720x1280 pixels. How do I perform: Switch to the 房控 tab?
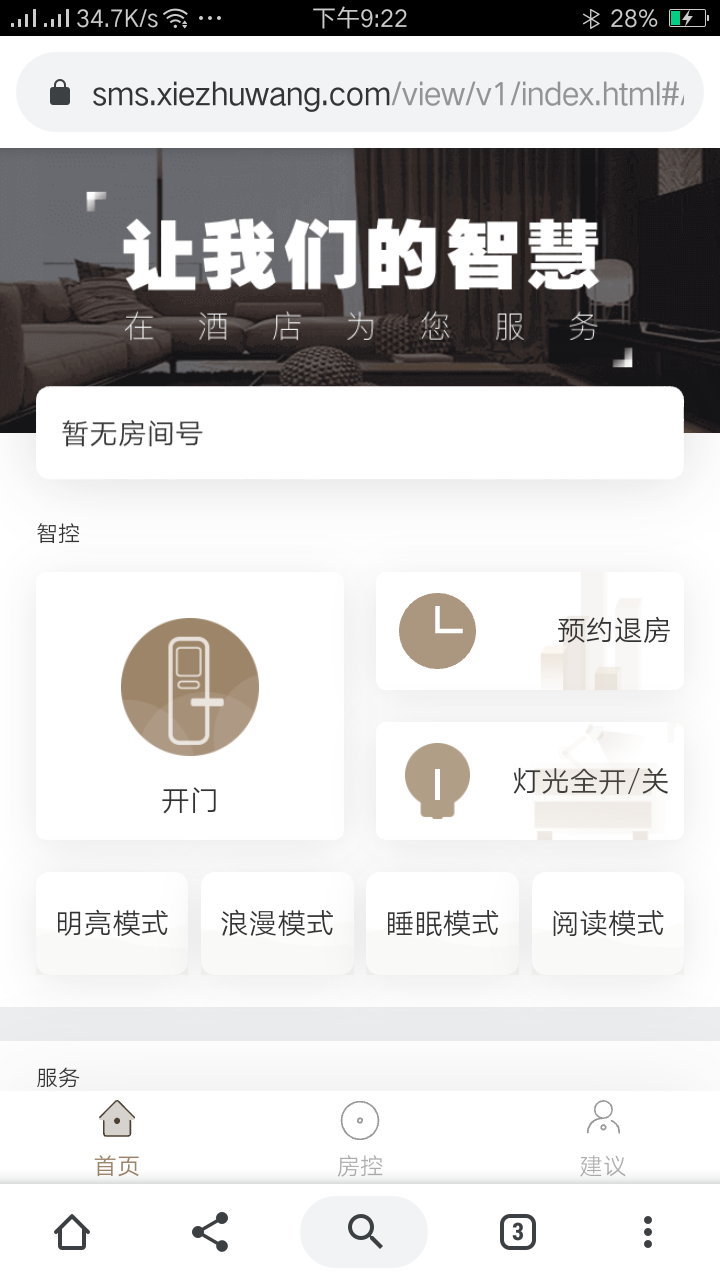(x=360, y=1135)
